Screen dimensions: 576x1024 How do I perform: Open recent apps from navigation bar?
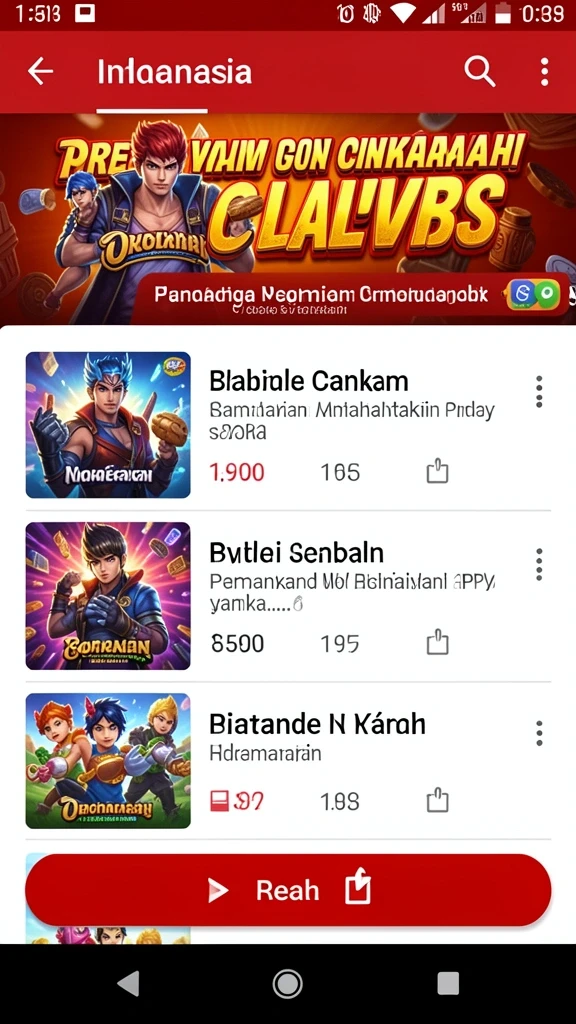[448, 984]
